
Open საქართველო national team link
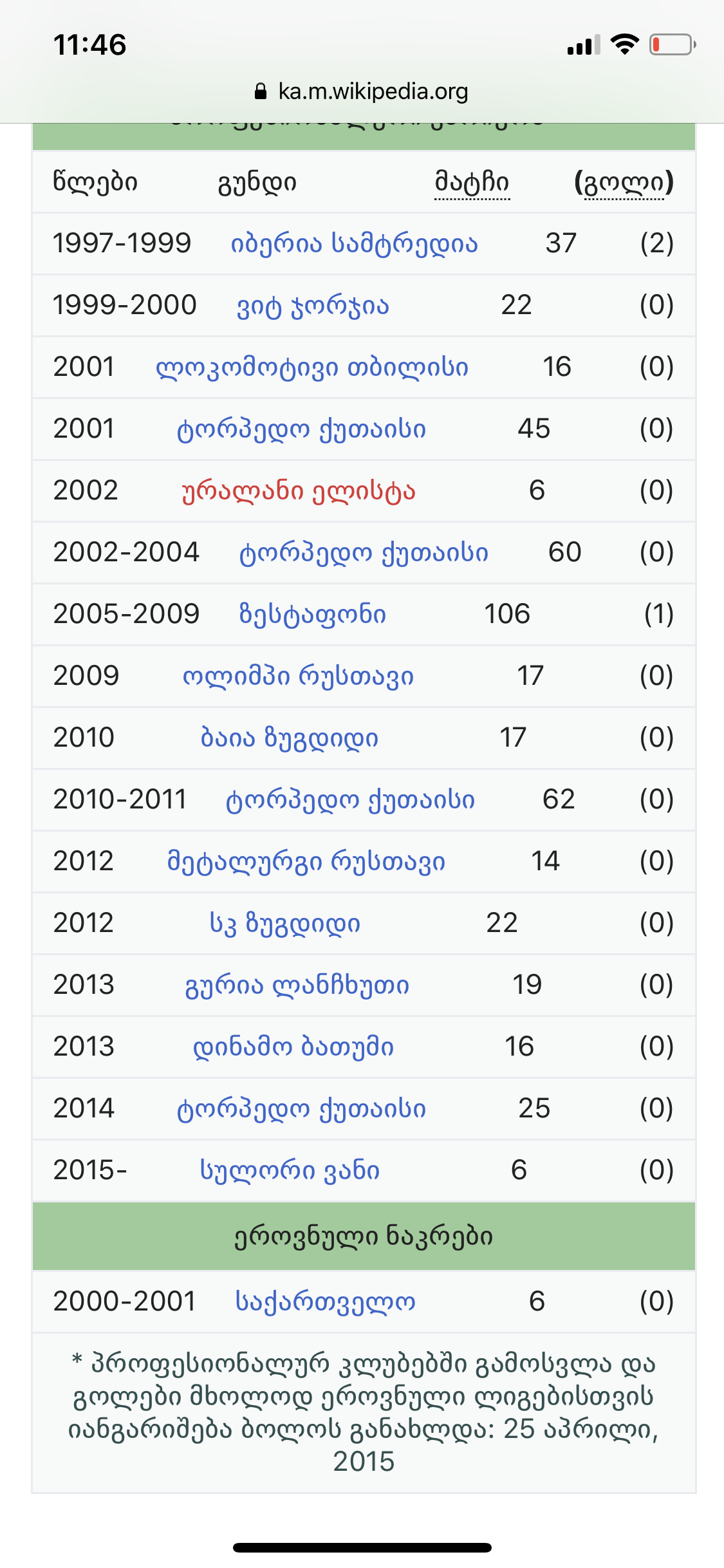[x=325, y=1302]
